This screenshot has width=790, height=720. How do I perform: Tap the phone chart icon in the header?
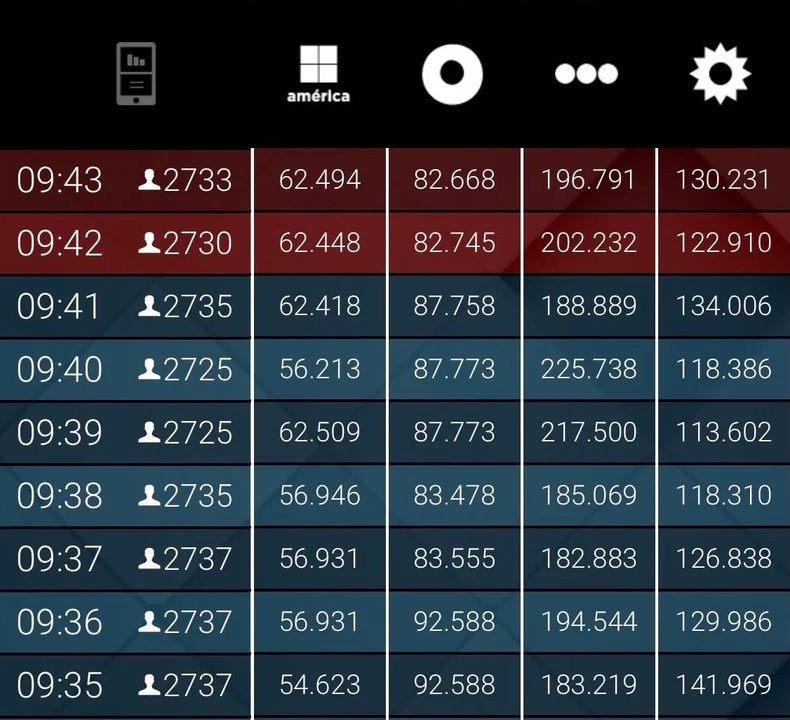(x=135, y=74)
